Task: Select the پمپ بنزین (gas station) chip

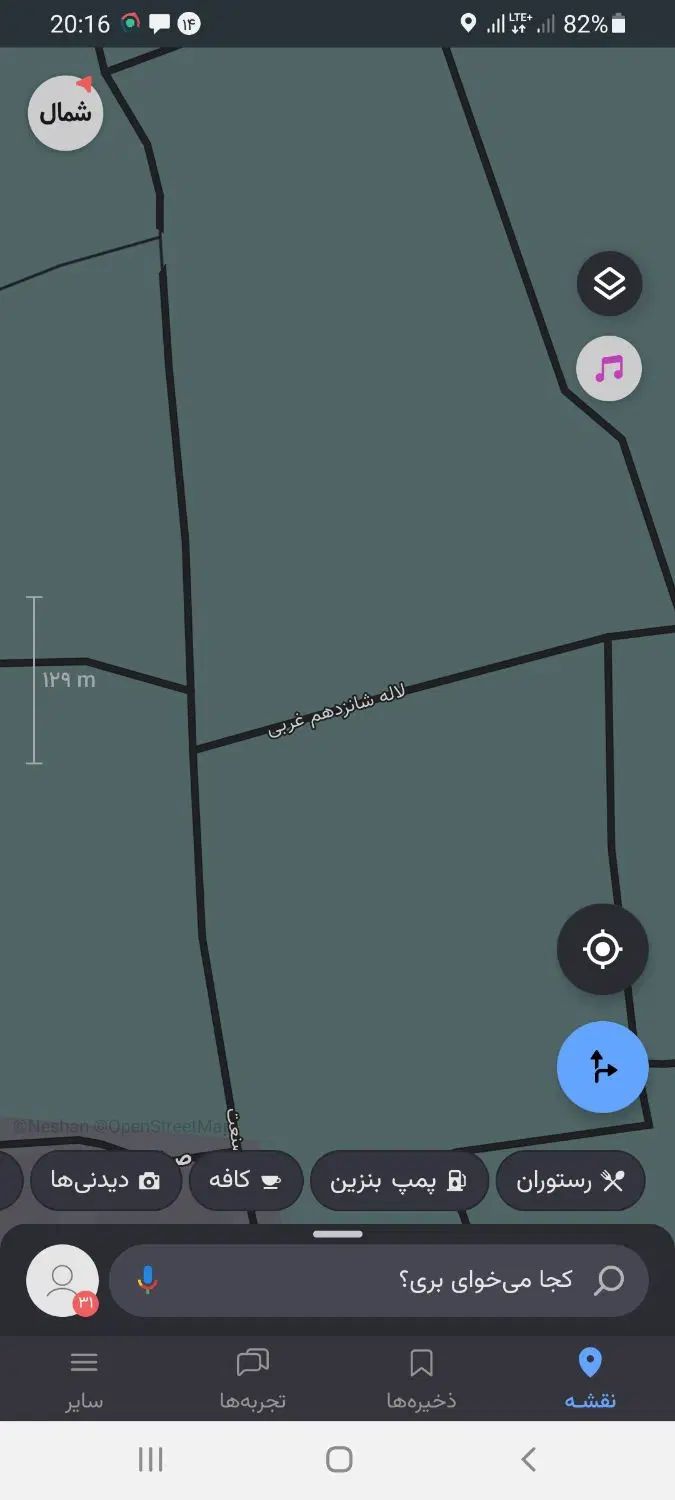Action: click(398, 1181)
